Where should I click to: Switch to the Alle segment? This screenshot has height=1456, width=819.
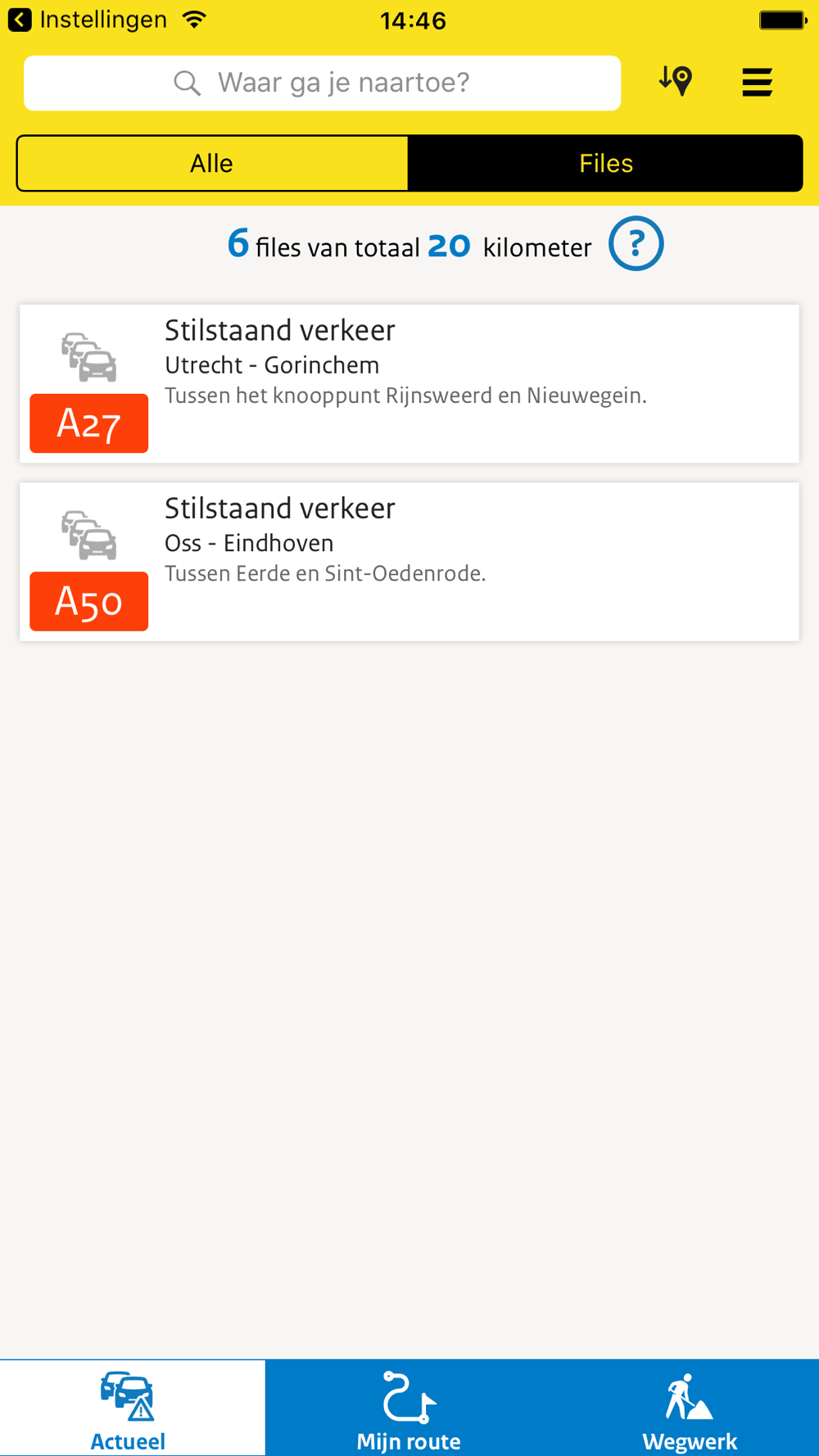pos(212,163)
